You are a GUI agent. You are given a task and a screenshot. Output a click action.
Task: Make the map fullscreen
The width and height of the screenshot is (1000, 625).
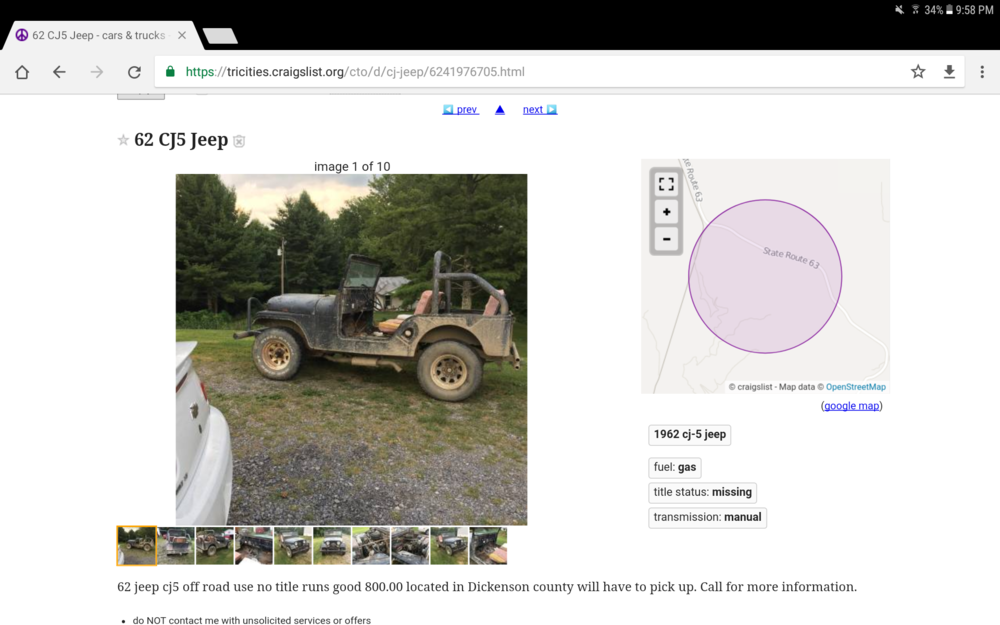[666, 185]
